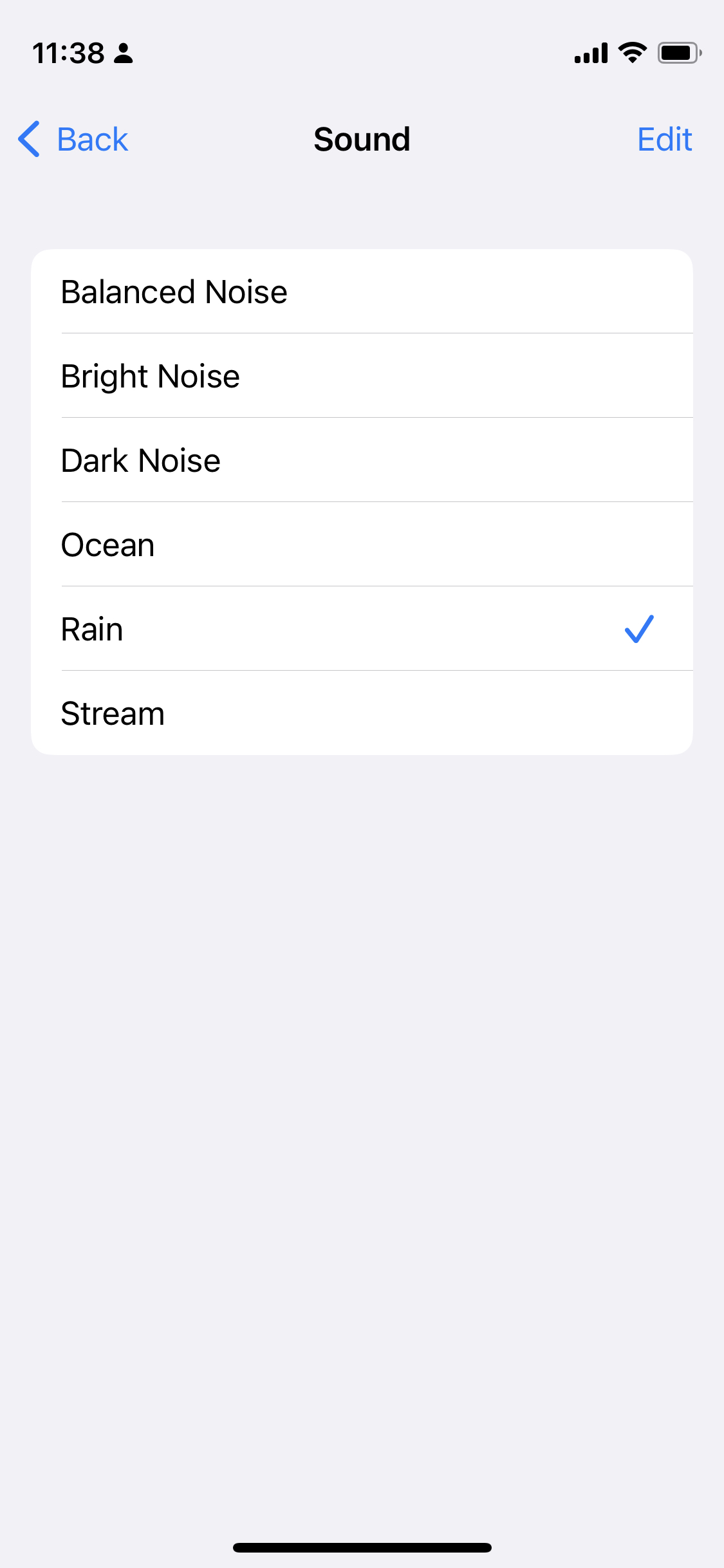This screenshot has width=724, height=1568.
Task: Go back to the previous screen
Action: click(x=73, y=139)
